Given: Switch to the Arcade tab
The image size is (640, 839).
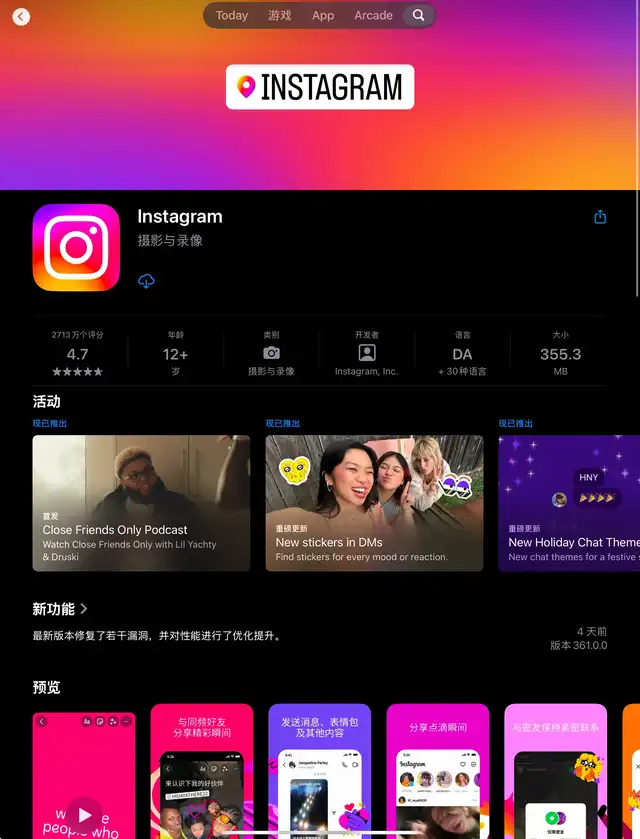Looking at the screenshot, I should pyautogui.click(x=373, y=16).
